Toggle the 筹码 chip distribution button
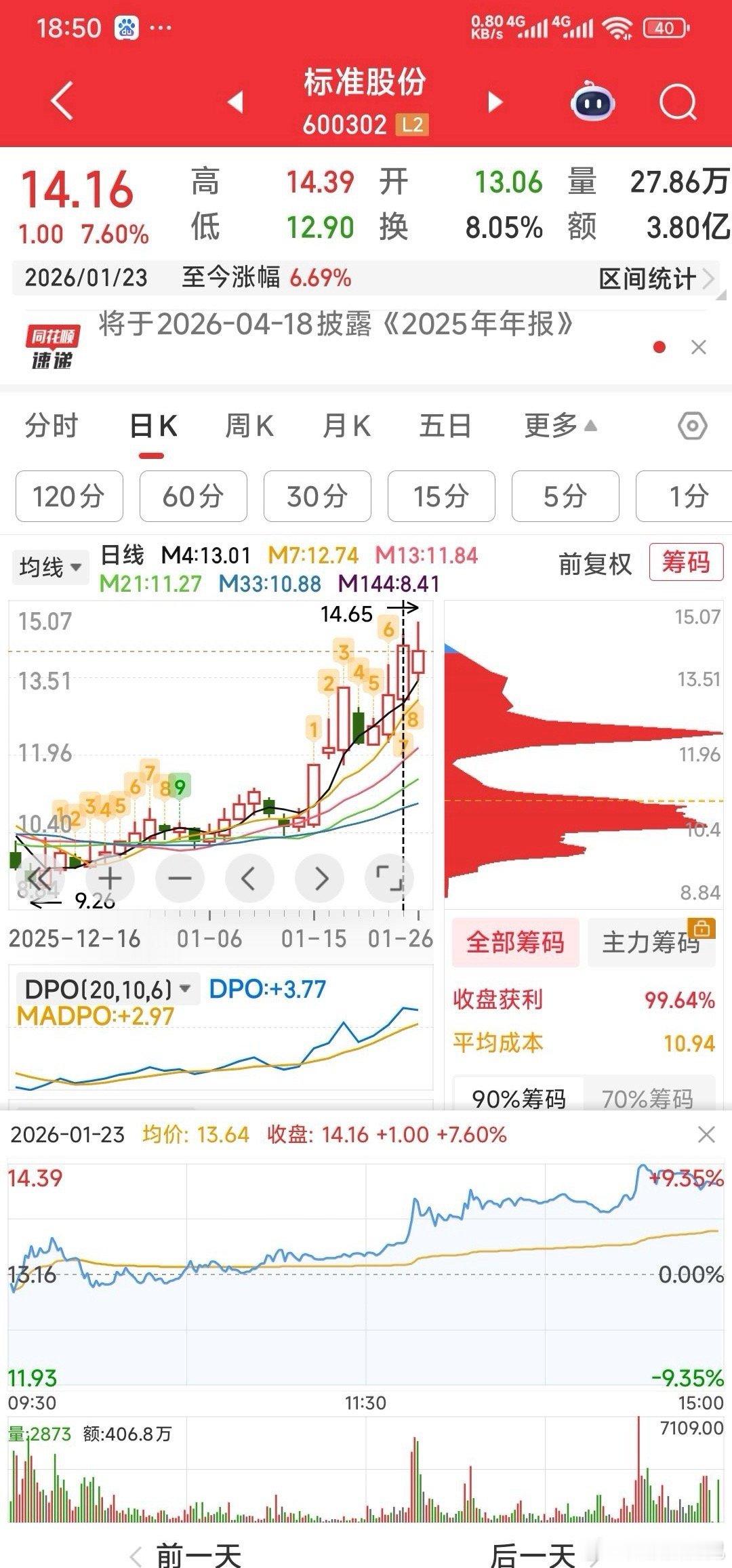The width and height of the screenshot is (732, 1568). tap(685, 563)
